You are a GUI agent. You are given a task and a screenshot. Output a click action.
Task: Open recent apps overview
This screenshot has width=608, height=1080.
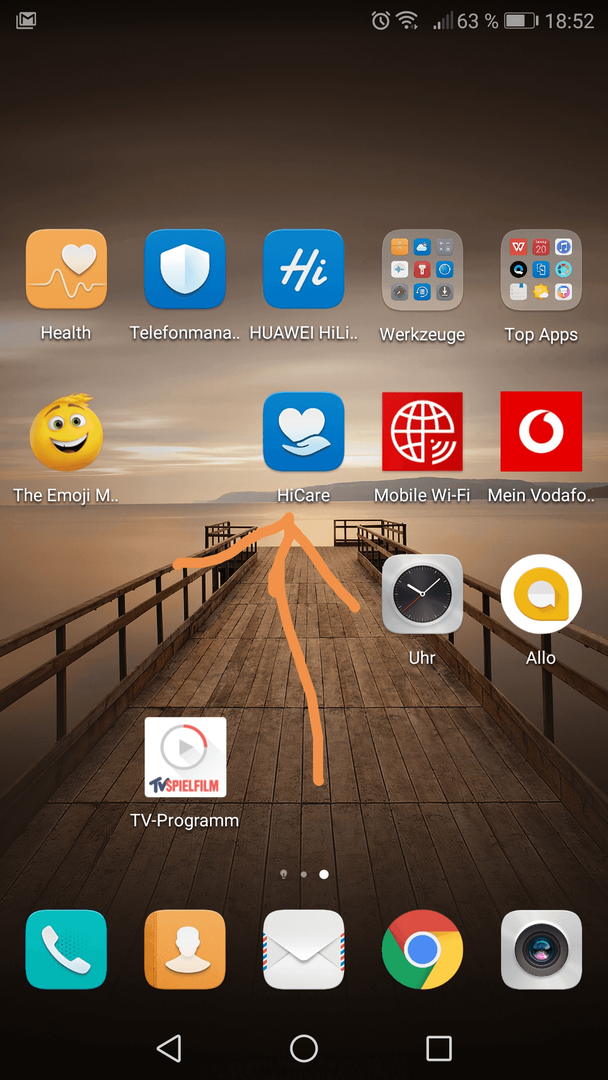(438, 1047)
